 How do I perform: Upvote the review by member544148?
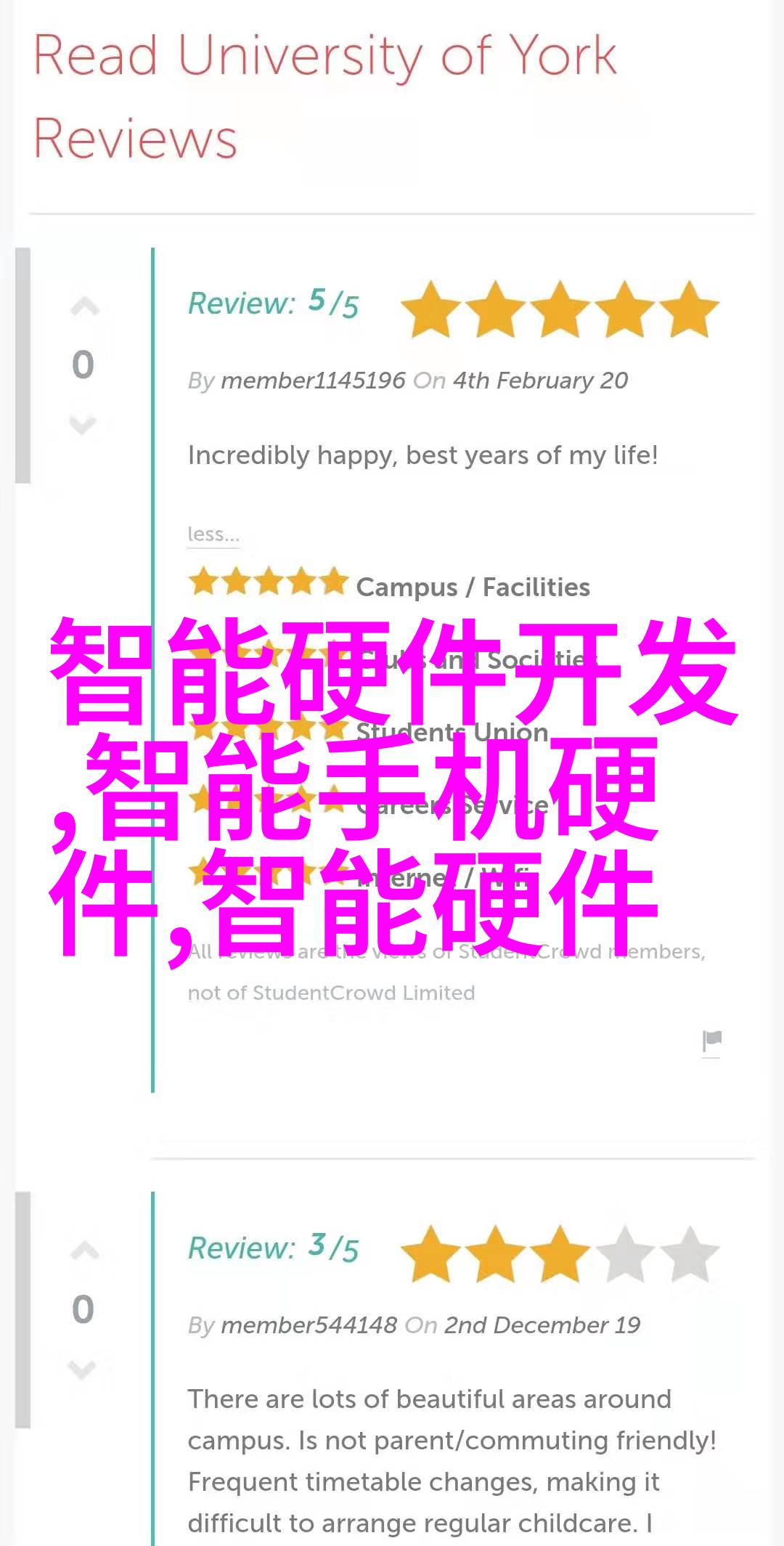tap(84, 1251)
